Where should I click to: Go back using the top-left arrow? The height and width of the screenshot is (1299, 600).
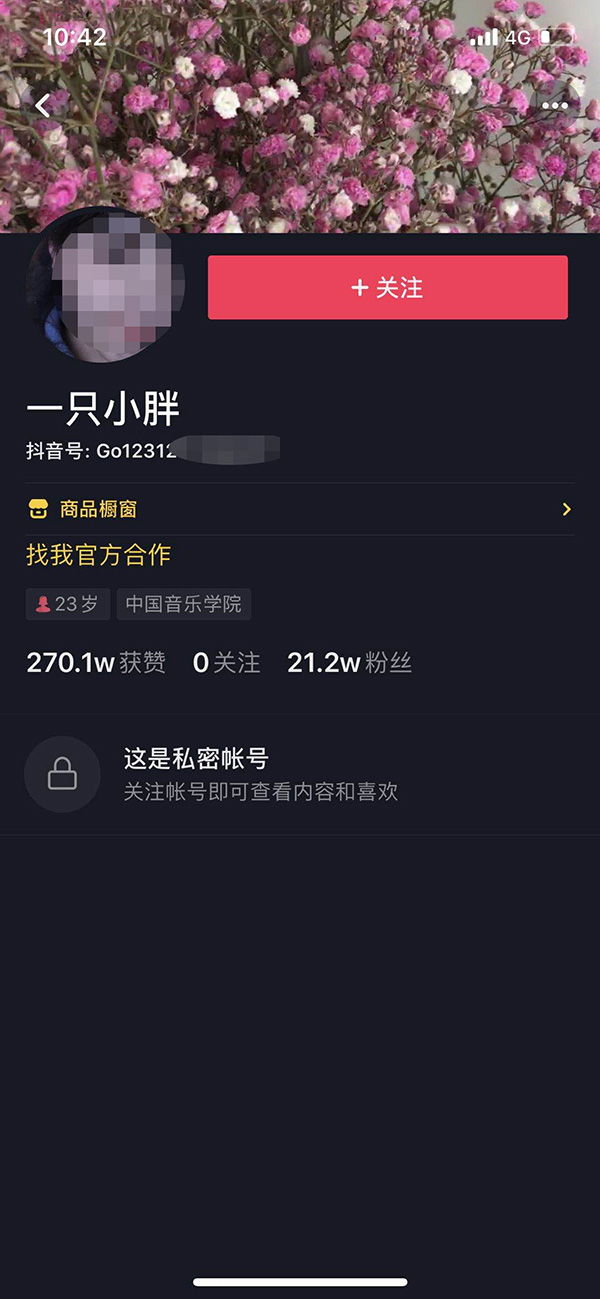pyautogui.click(x=43, y=105)
